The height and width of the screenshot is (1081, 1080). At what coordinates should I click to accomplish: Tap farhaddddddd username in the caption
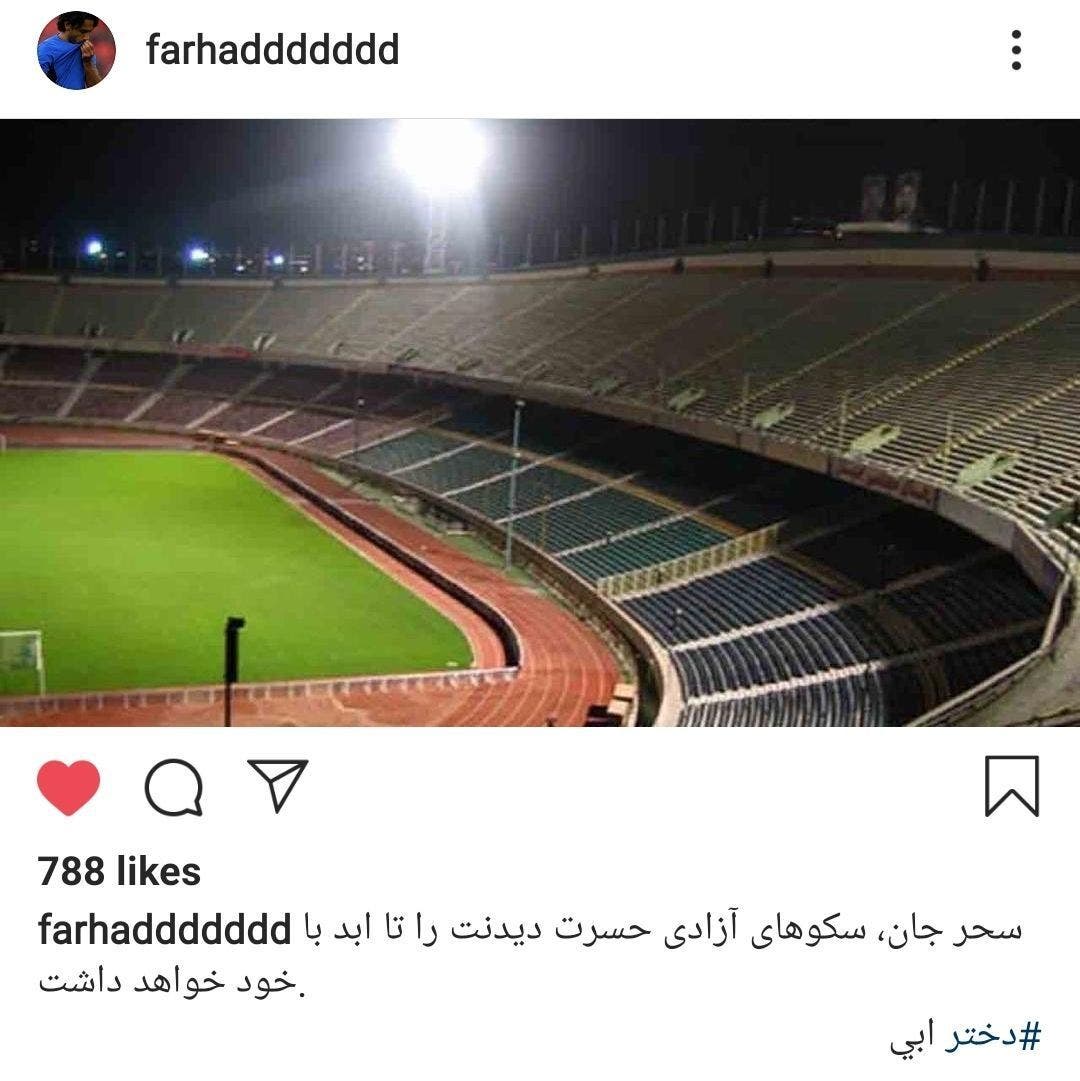(165, 930)
